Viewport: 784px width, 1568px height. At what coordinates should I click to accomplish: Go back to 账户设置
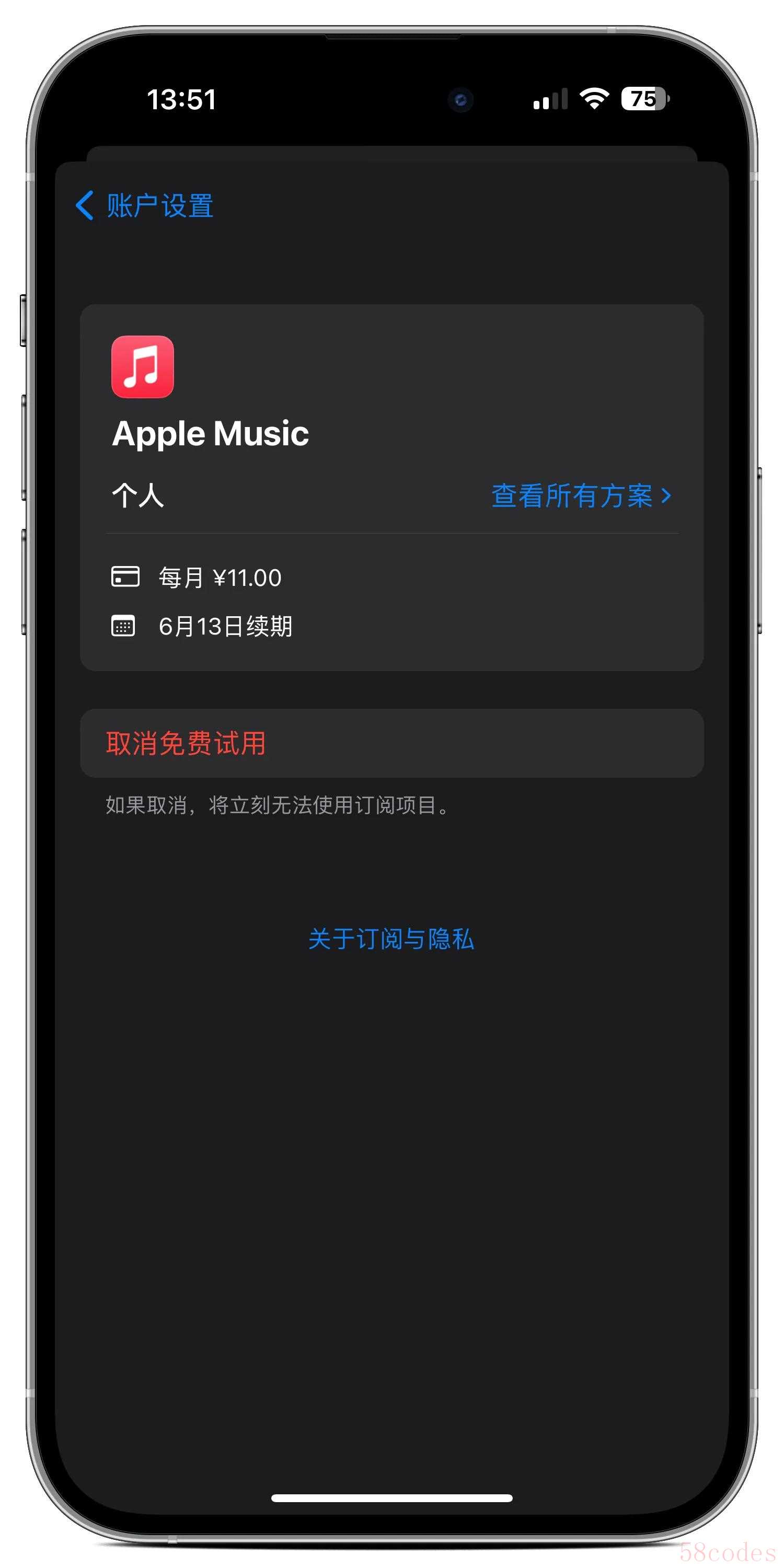145,206
